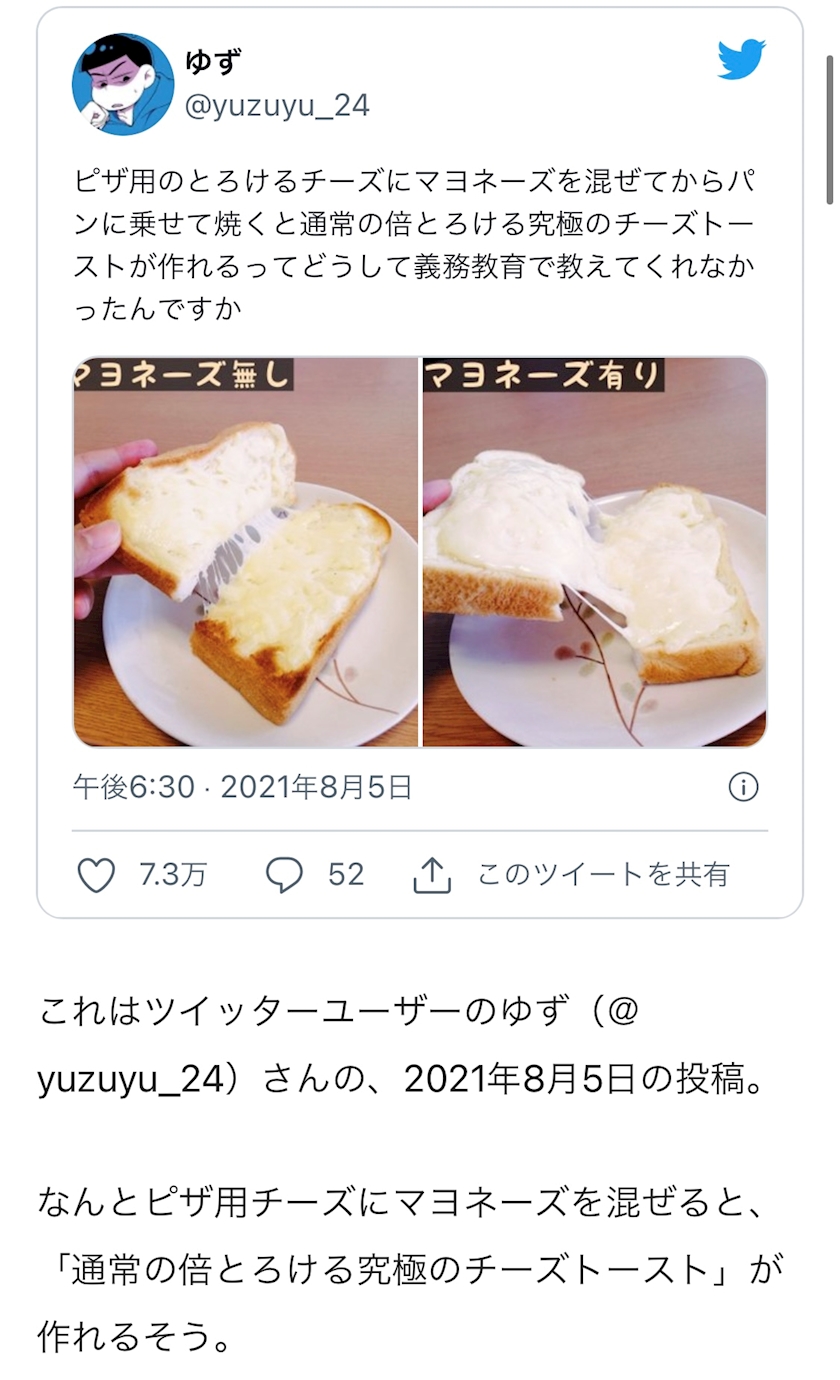This screenshot has width=840, height=1380.
Task: Open the Twitter bird logo link
Action: coord(741,60)
